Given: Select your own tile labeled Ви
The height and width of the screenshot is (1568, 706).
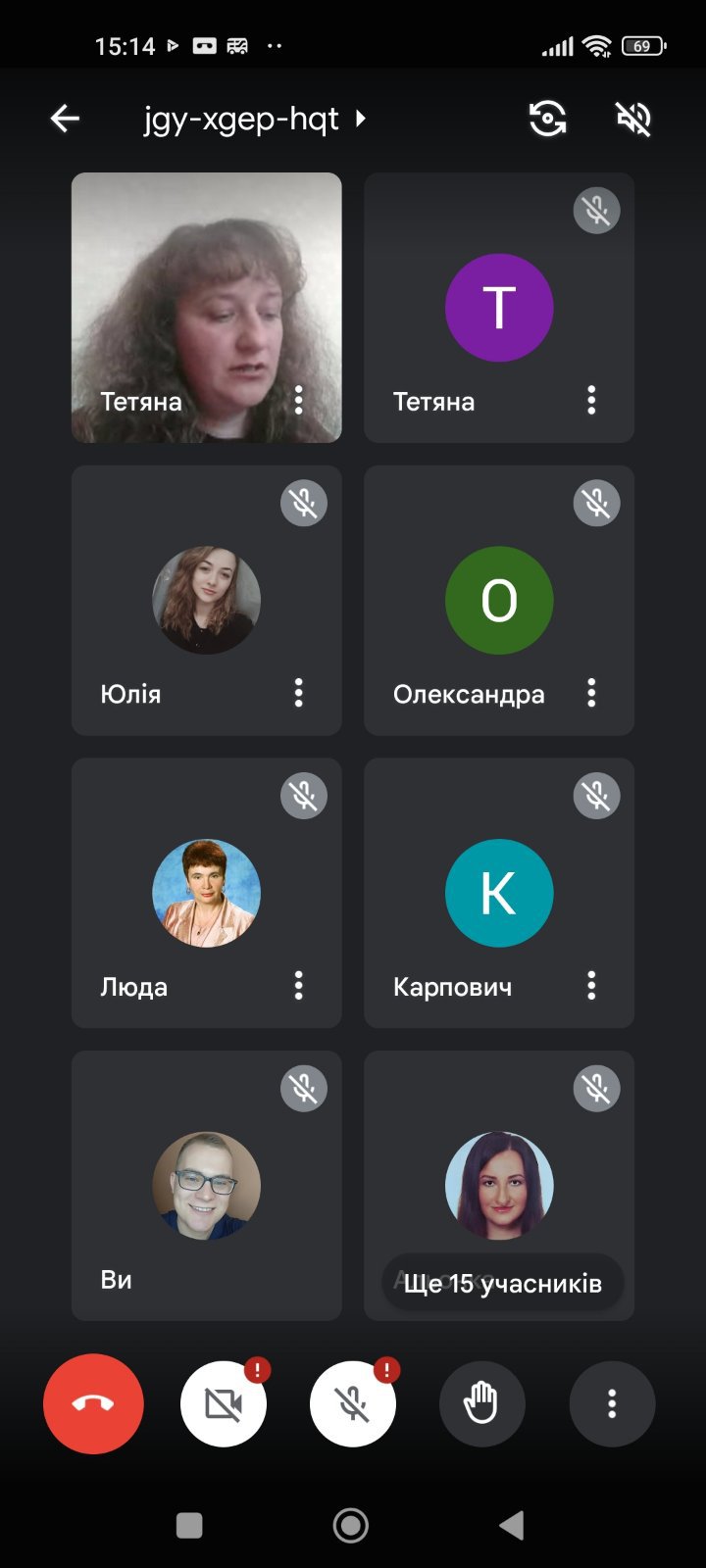Looking at the screenshot, I should [x=207, y=1186].
